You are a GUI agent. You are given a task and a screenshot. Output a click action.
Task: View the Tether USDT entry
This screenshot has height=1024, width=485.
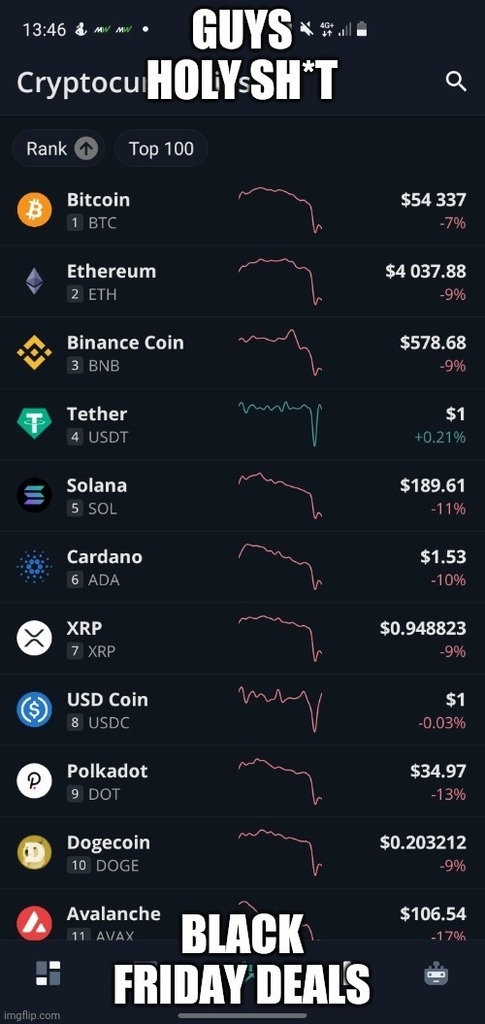[x=242, y=424]
